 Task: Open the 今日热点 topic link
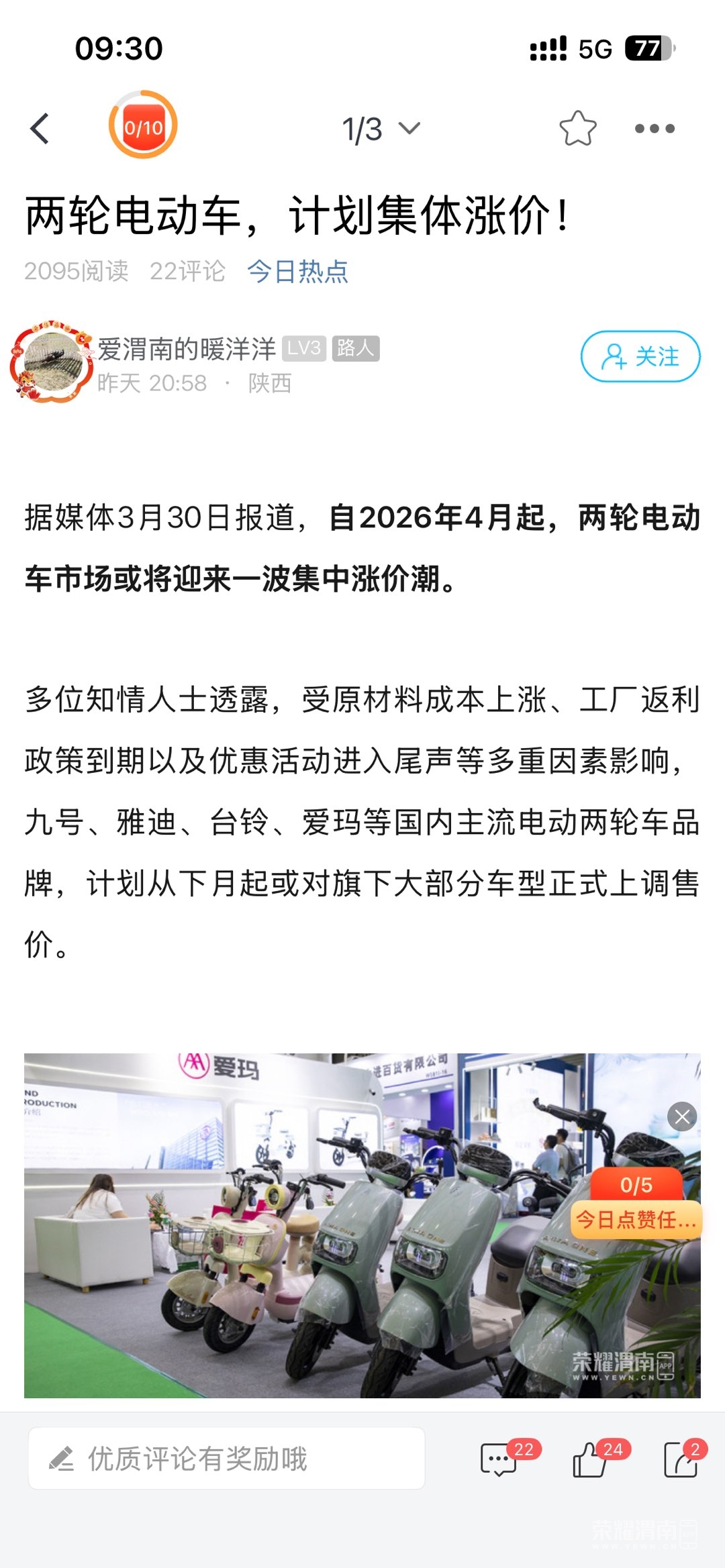tap(297, 271)
